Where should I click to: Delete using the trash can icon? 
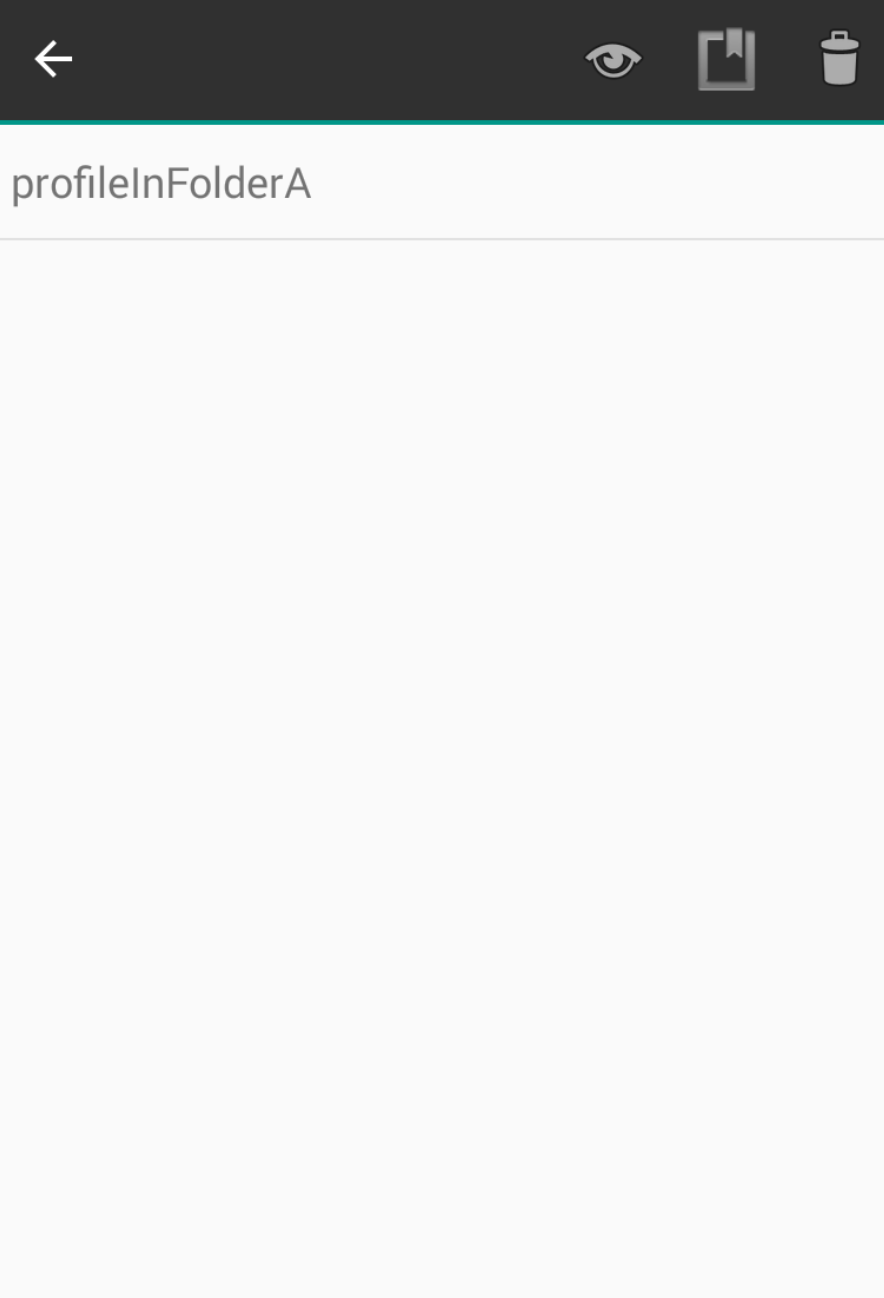pos(839,59)
